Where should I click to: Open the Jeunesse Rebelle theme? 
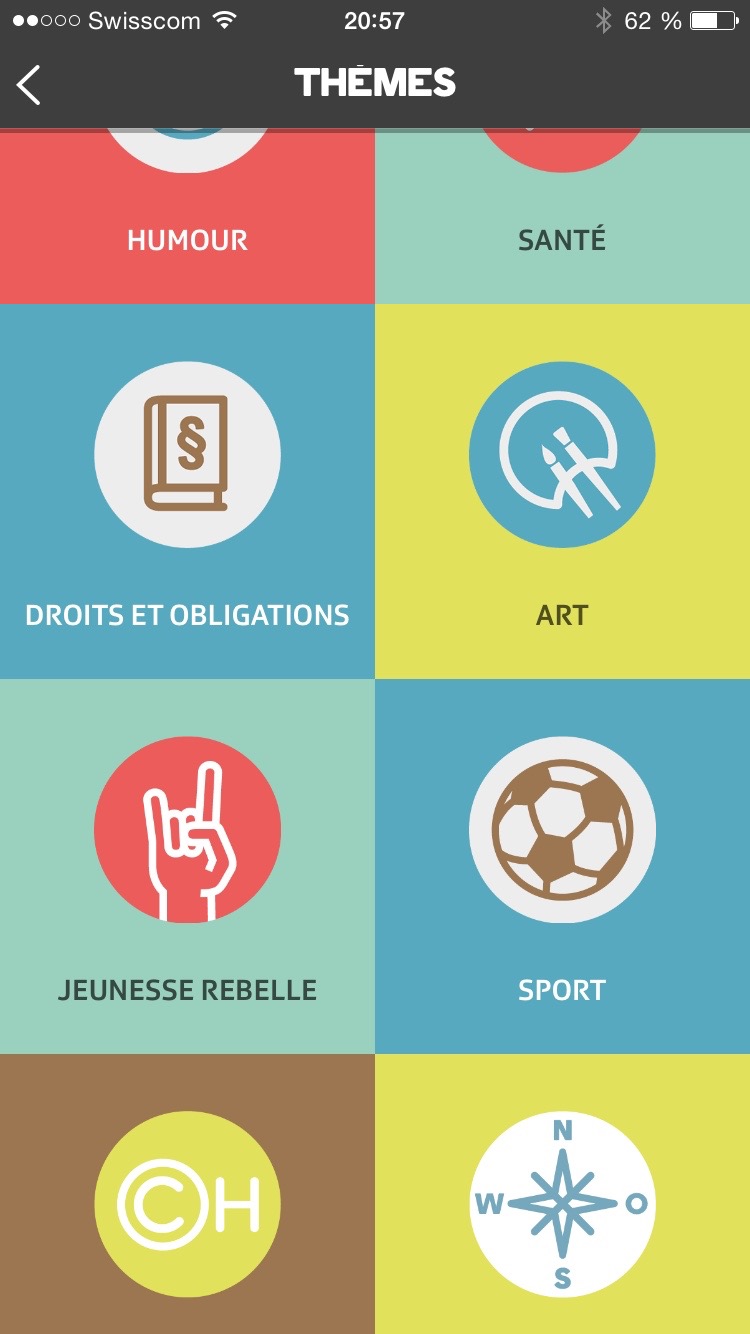coord(187,865)
